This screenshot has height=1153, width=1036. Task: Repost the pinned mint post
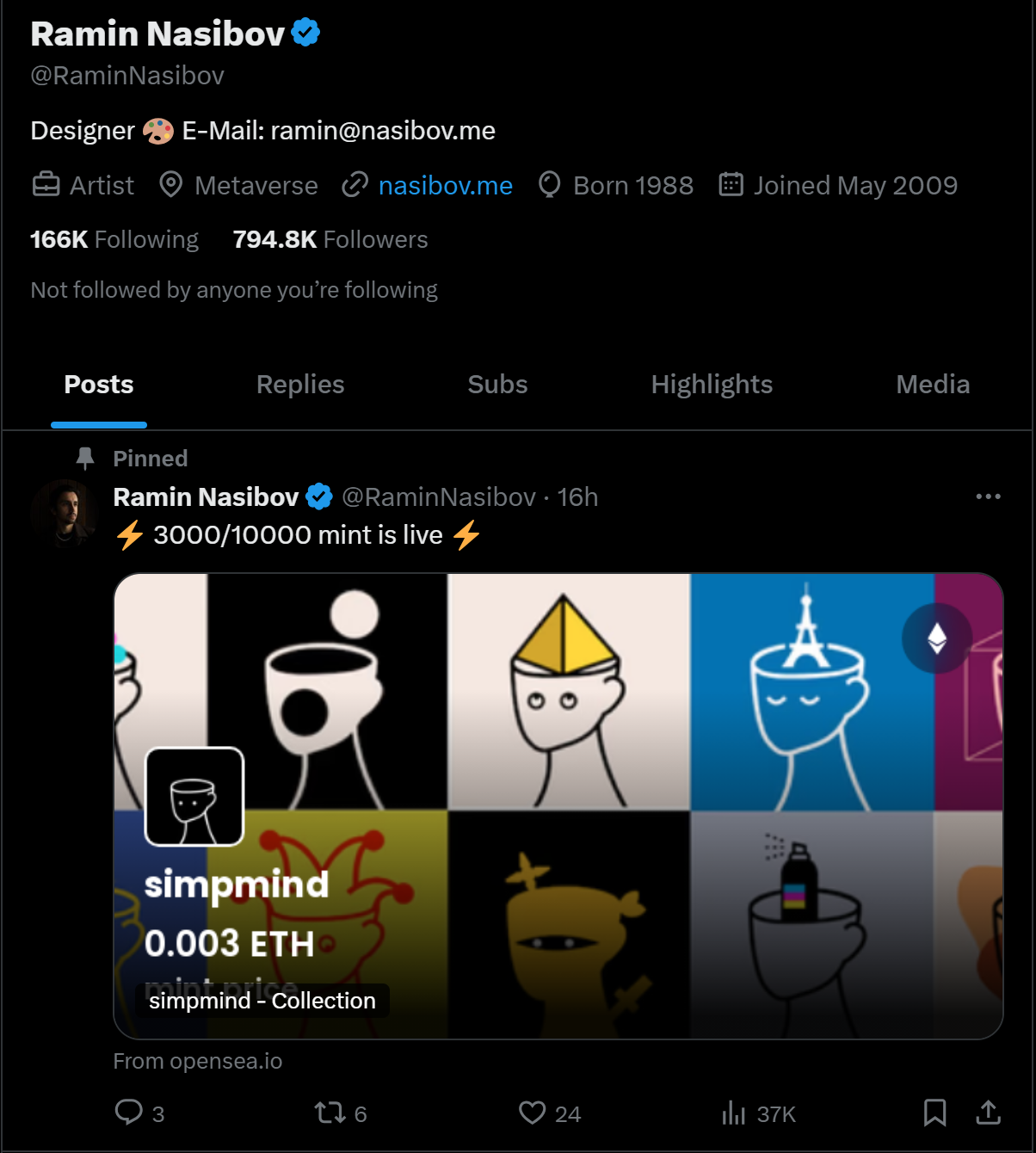pos(330,1113)
